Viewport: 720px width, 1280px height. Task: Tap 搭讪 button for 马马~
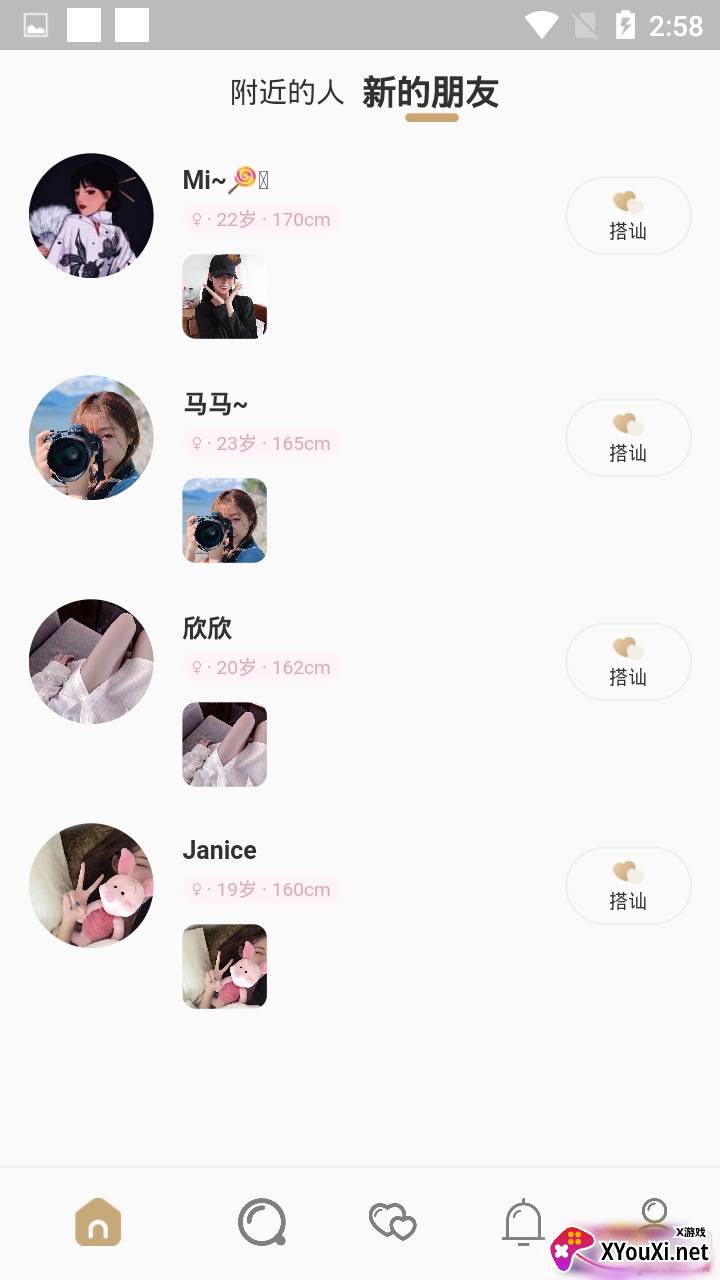[x=628, y=438]
